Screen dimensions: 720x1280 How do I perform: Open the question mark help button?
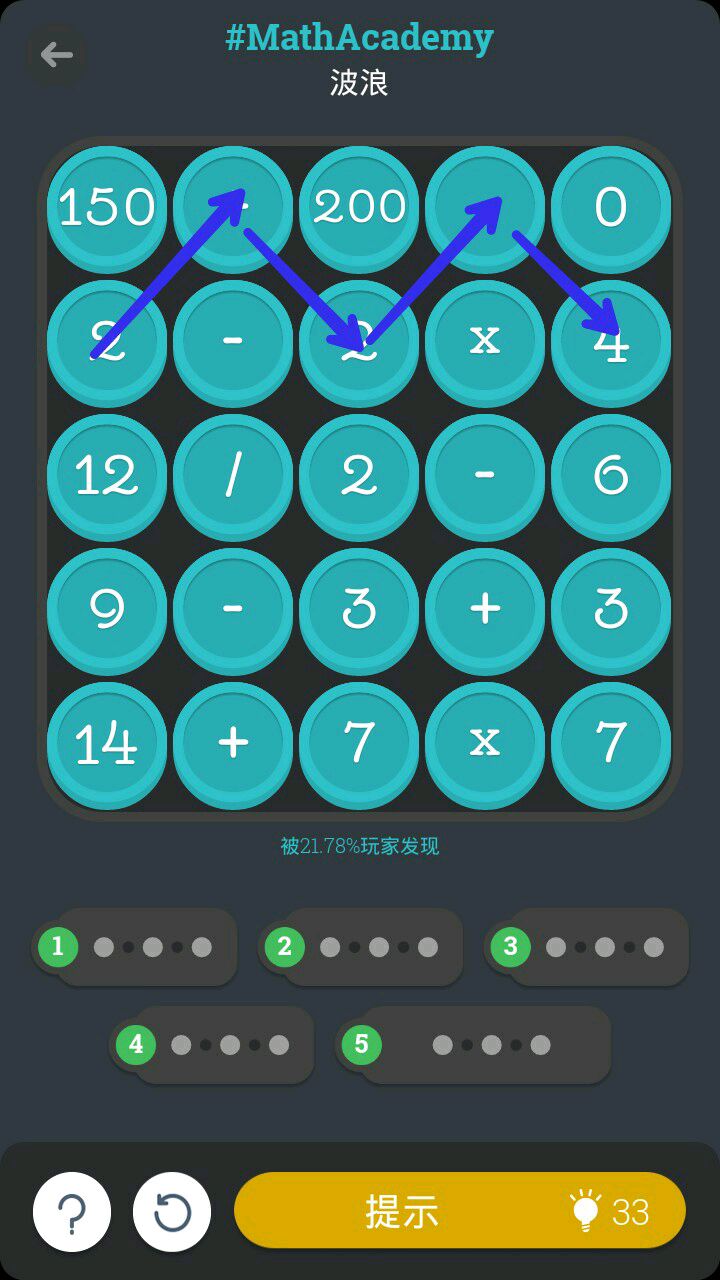72,1212
